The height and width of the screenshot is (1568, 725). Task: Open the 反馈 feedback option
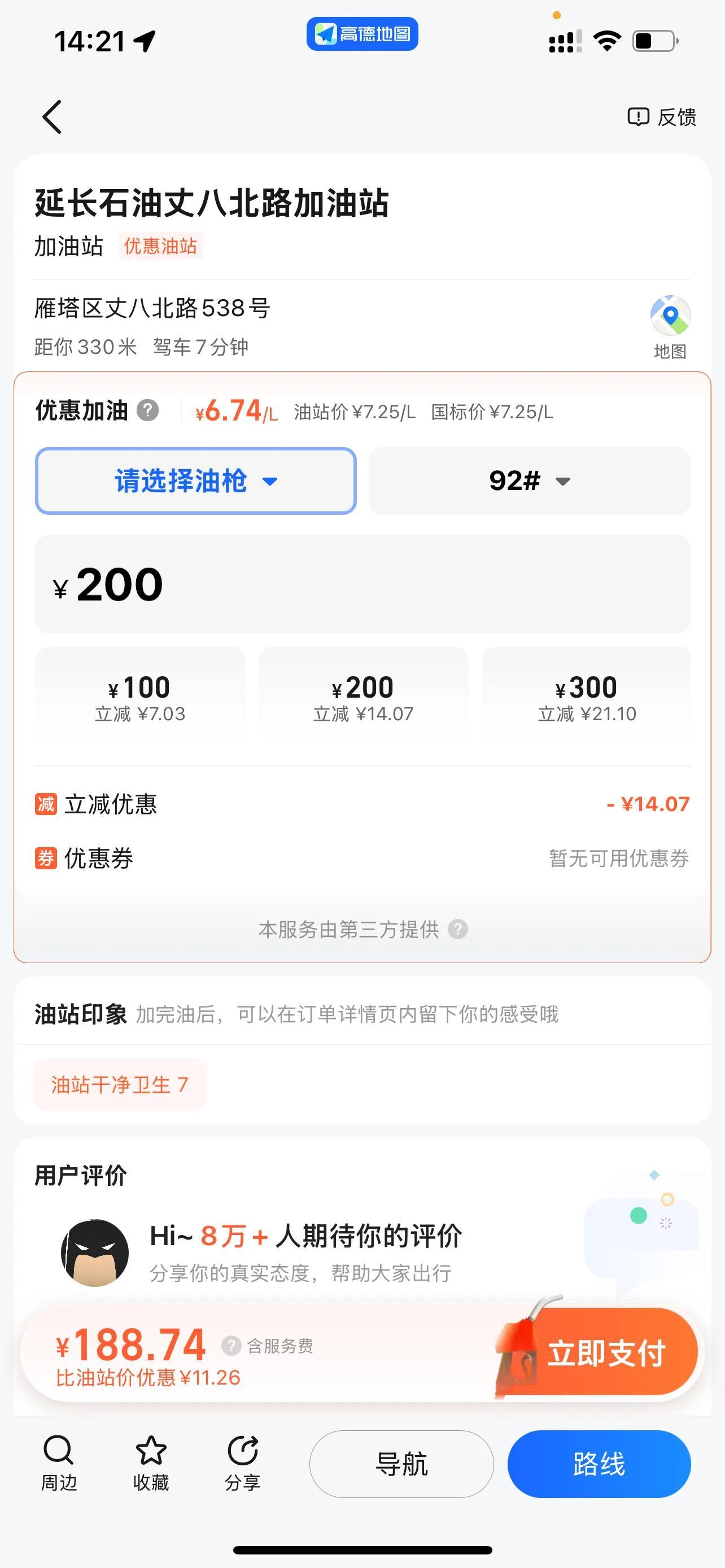click(x=662, y=117)
